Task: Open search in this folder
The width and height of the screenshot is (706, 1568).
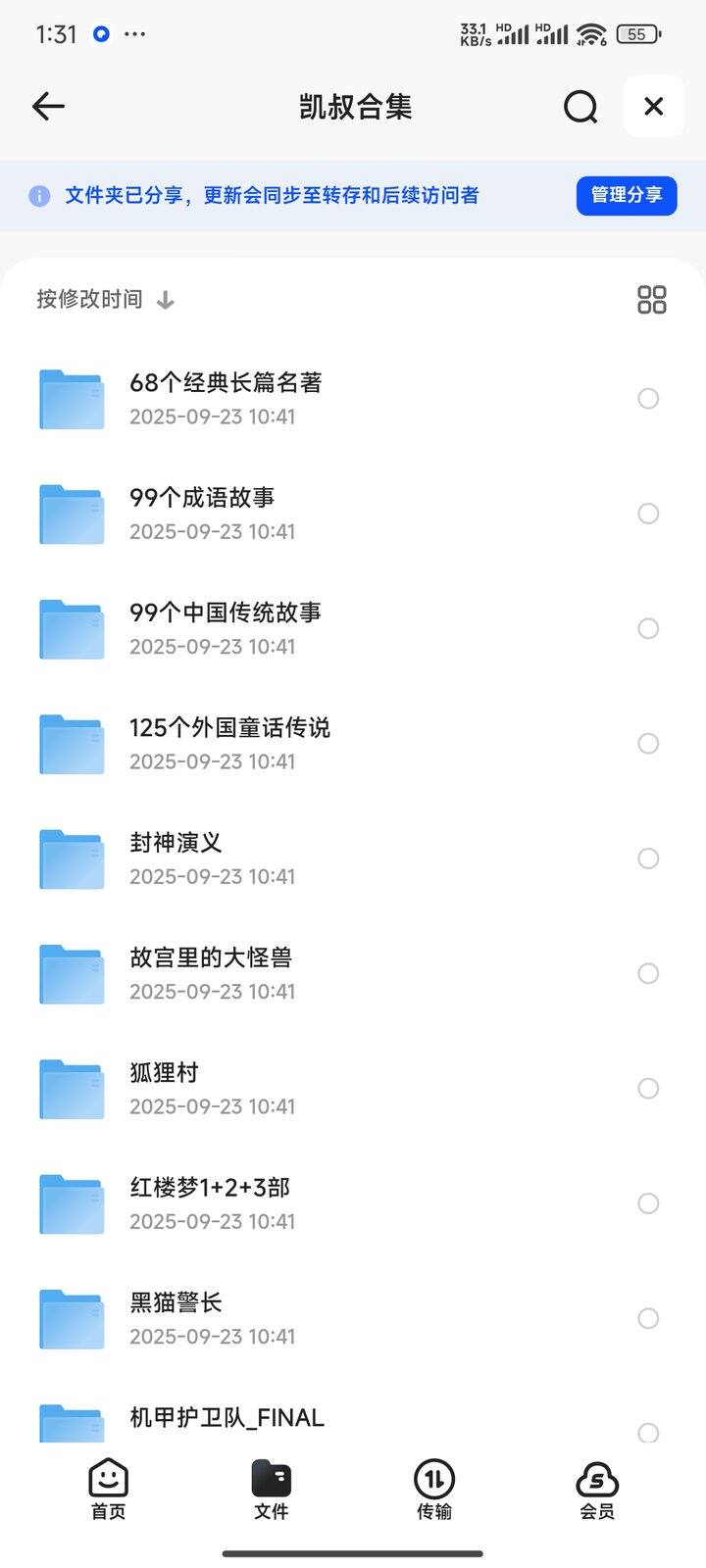Action: (580, 106)
